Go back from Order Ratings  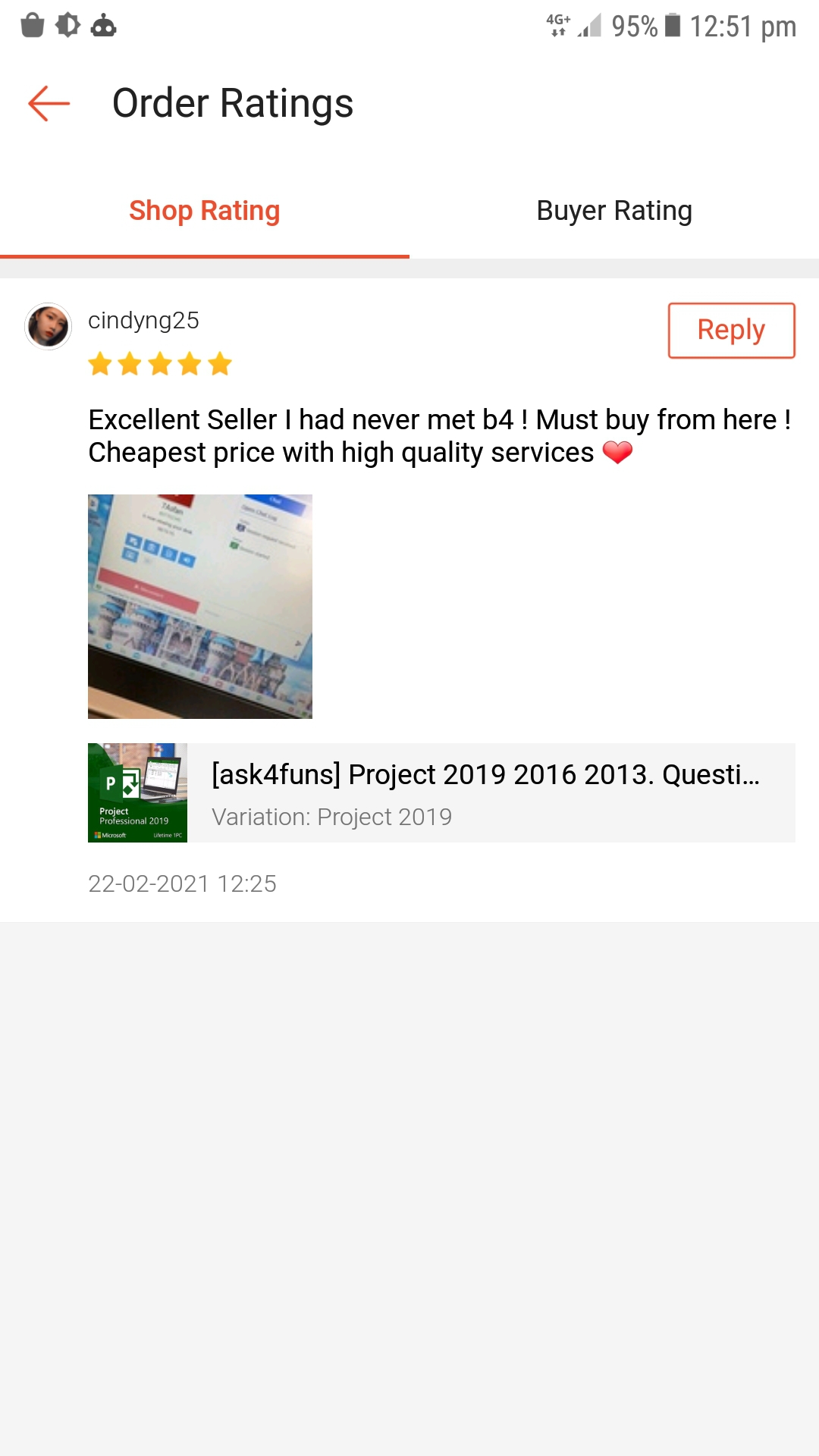coord(49,104)
